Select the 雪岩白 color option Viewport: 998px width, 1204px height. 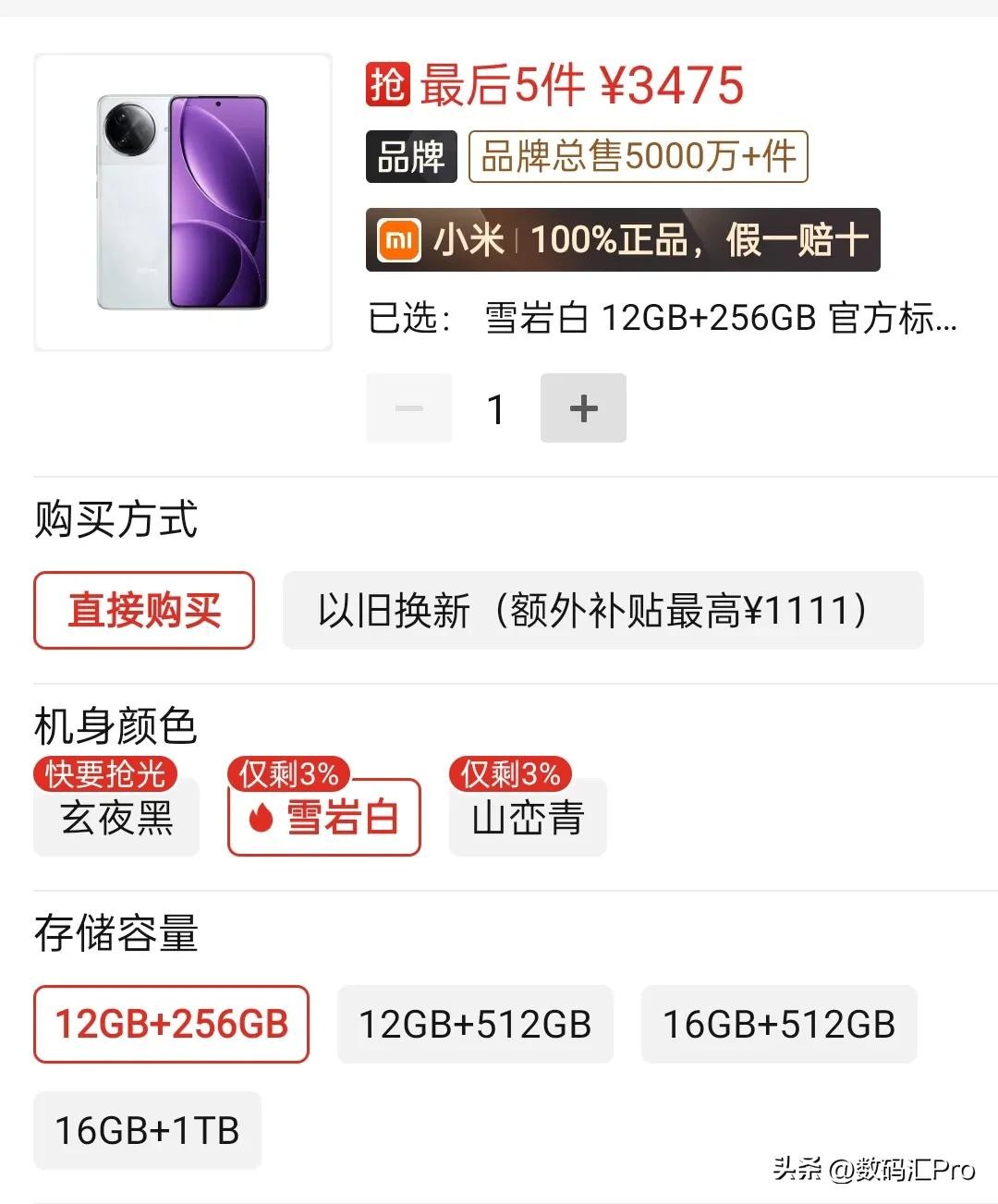click(x=324, y=818)
